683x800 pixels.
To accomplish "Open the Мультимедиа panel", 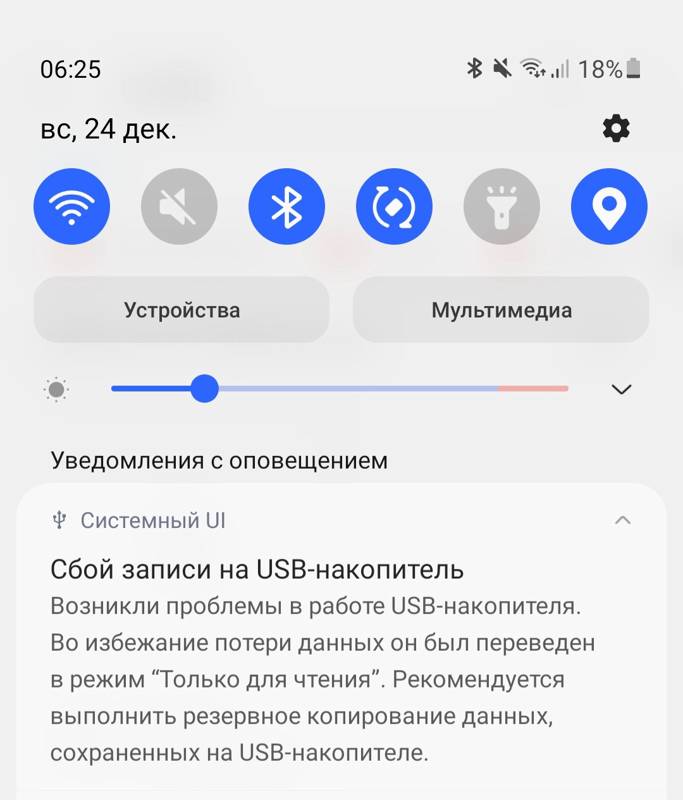I will point(501,310).
